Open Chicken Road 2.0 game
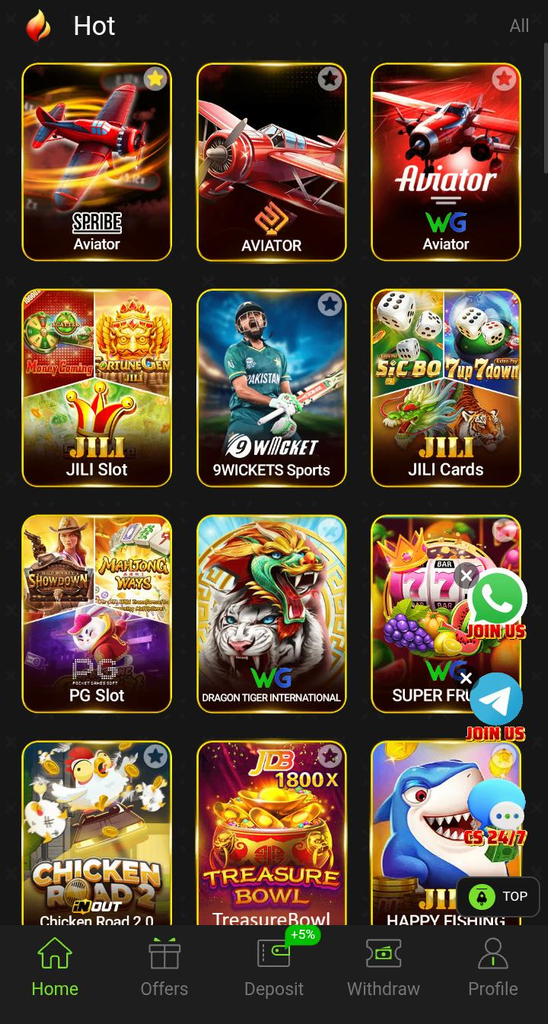The height and width of the screenshot is (1024, 548). (x=97, y=833)
